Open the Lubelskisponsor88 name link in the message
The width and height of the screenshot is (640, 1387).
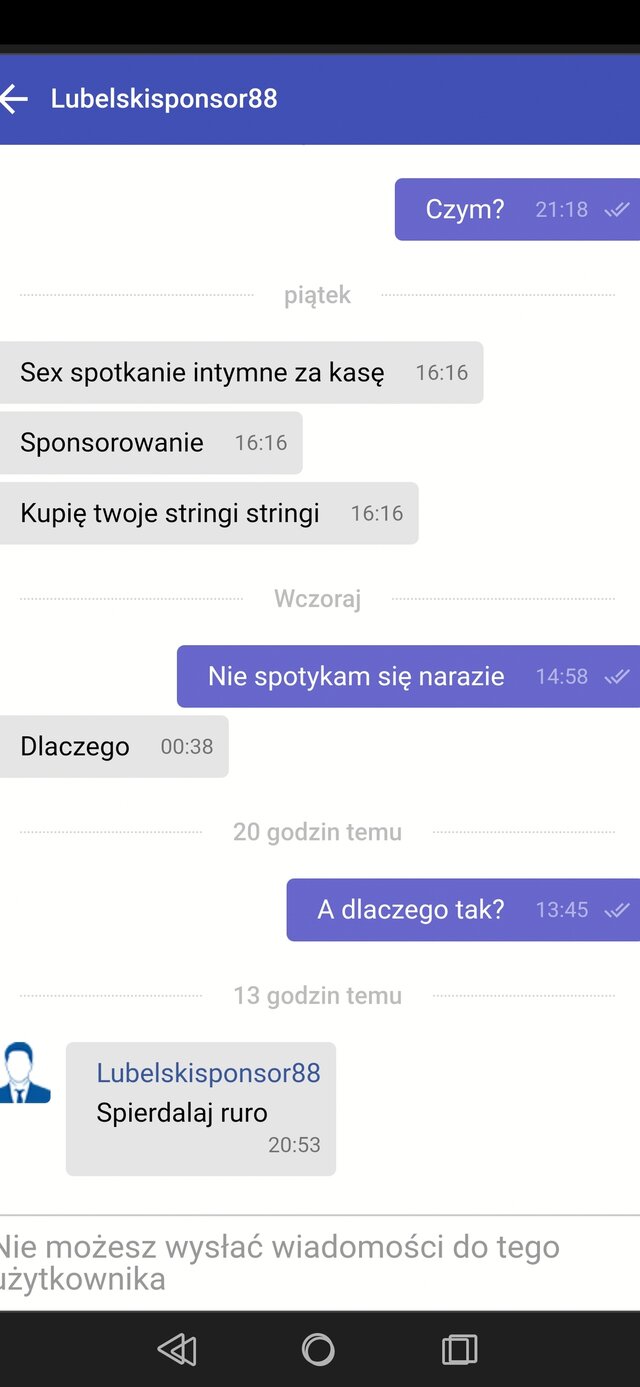(x=208, y=1073)
